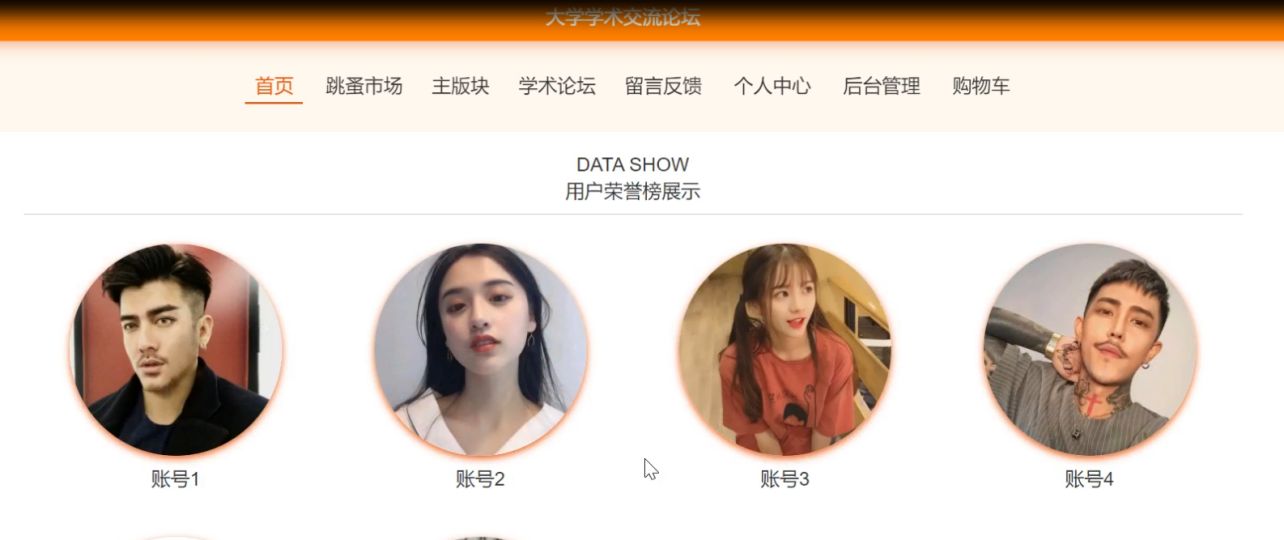The height and width of the screenshot is (540, 1284).
Task: View the 购物车 shopping cart
Action: (x=981, y=87)
